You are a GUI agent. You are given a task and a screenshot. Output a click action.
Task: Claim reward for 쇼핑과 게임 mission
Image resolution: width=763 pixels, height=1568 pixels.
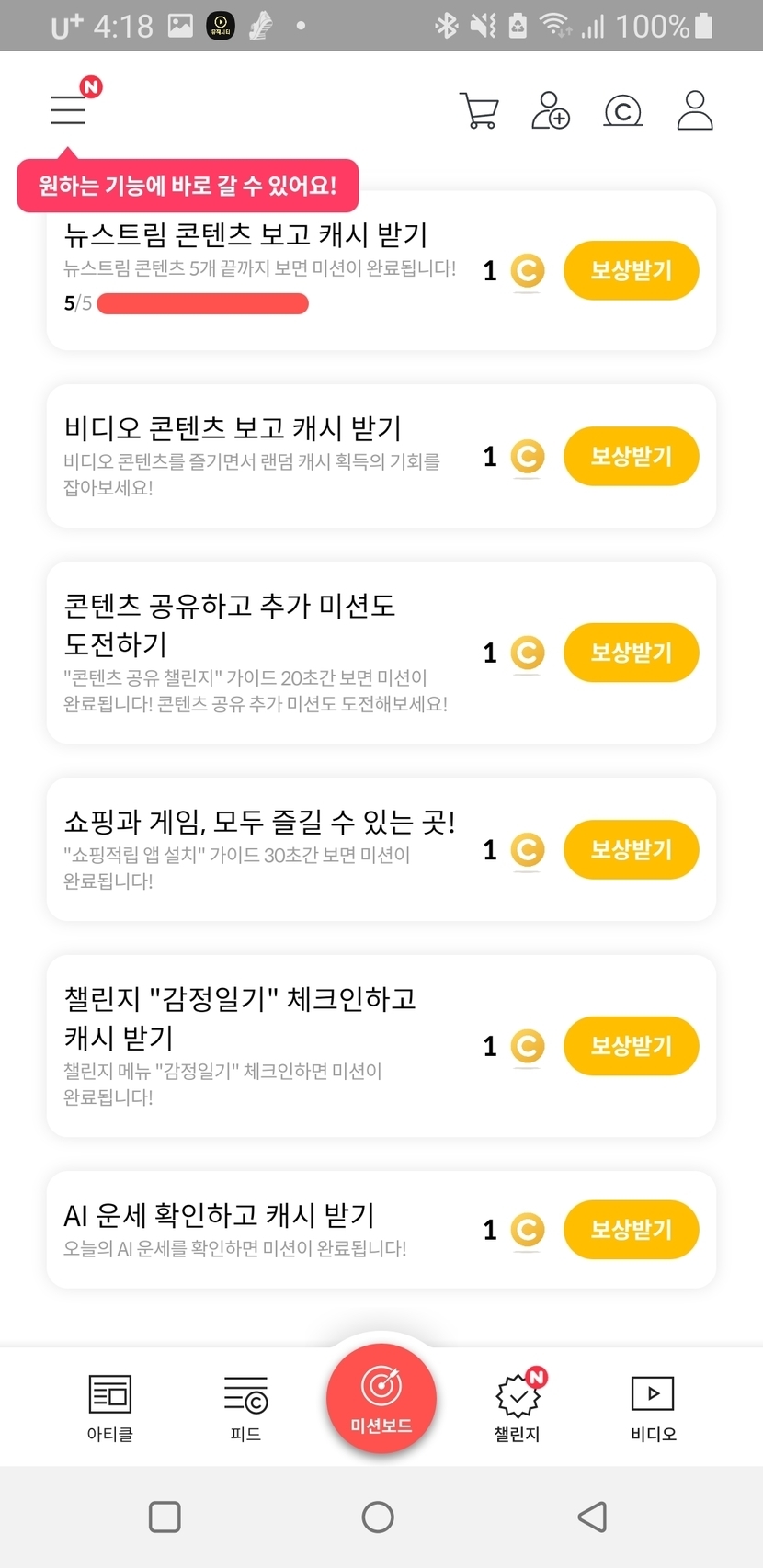(x=631, y=849)
